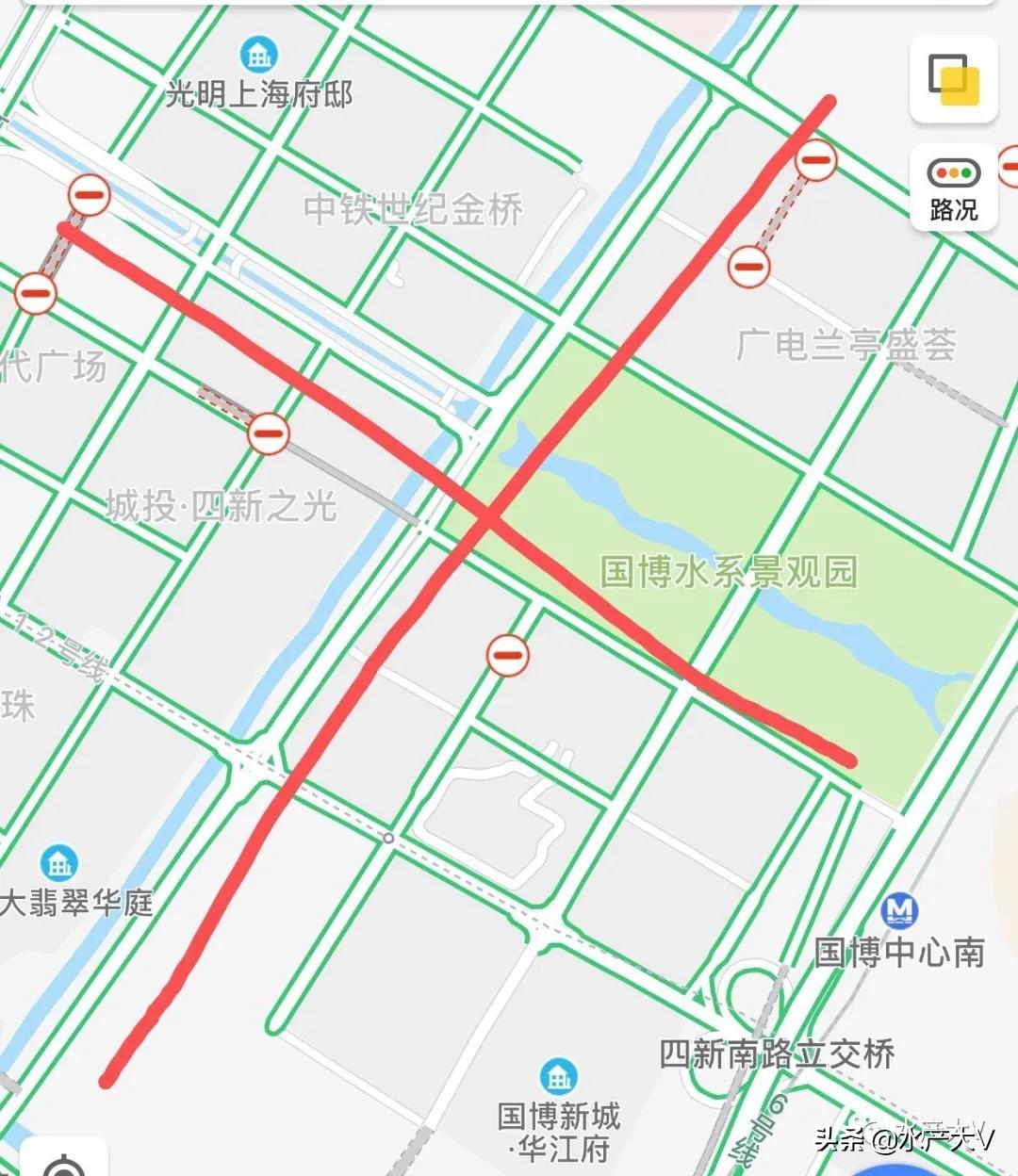Click the building icon above 光明上海府邸
The image size is (1018, 1176).
tap(257, 55)
